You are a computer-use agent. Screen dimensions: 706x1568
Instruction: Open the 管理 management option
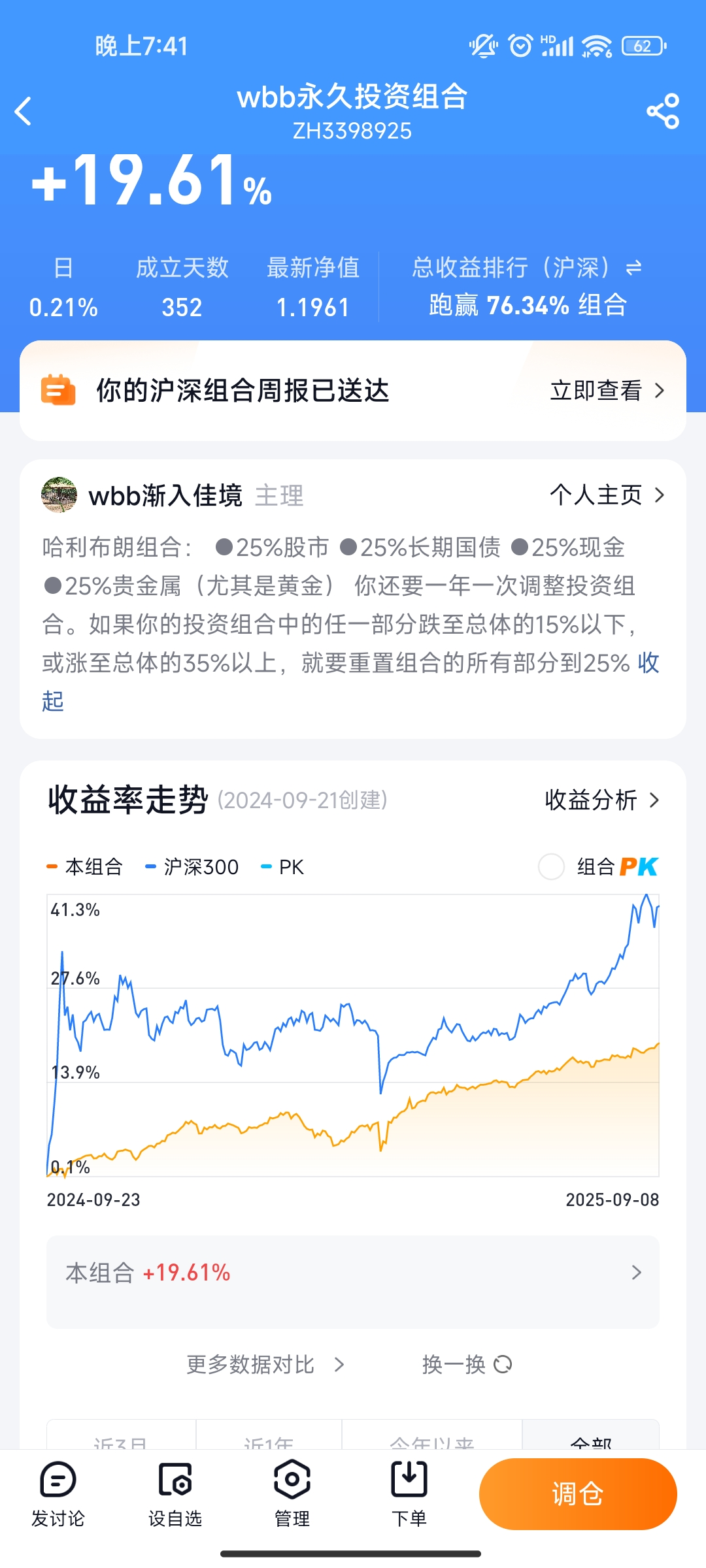pyautogui.click(x=292, y=1494)
